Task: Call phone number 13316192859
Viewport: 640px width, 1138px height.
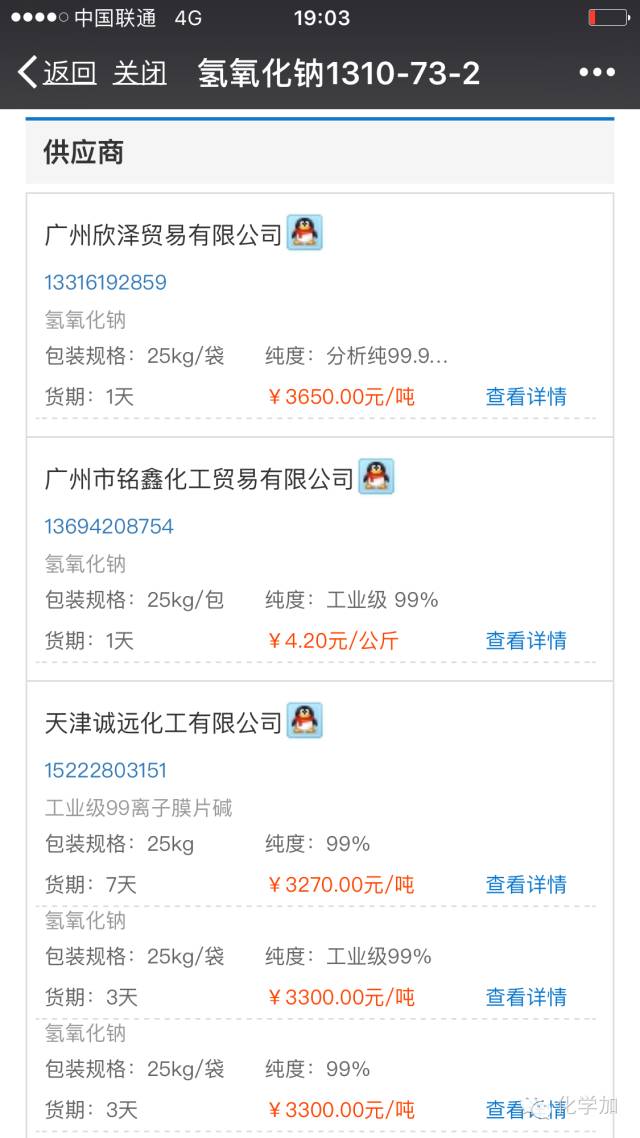Action: click(106, 282)
